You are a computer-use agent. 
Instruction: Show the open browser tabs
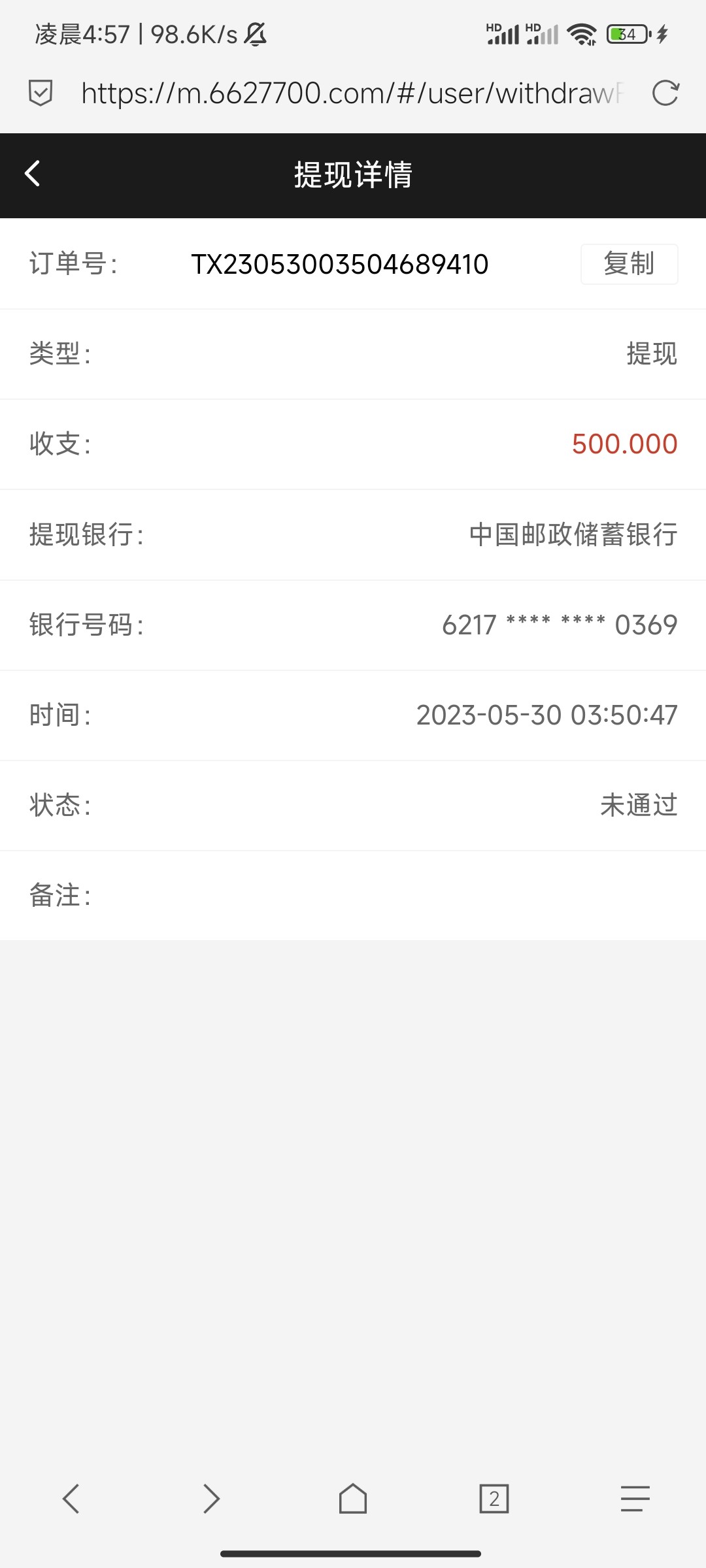coord(494,1498)
